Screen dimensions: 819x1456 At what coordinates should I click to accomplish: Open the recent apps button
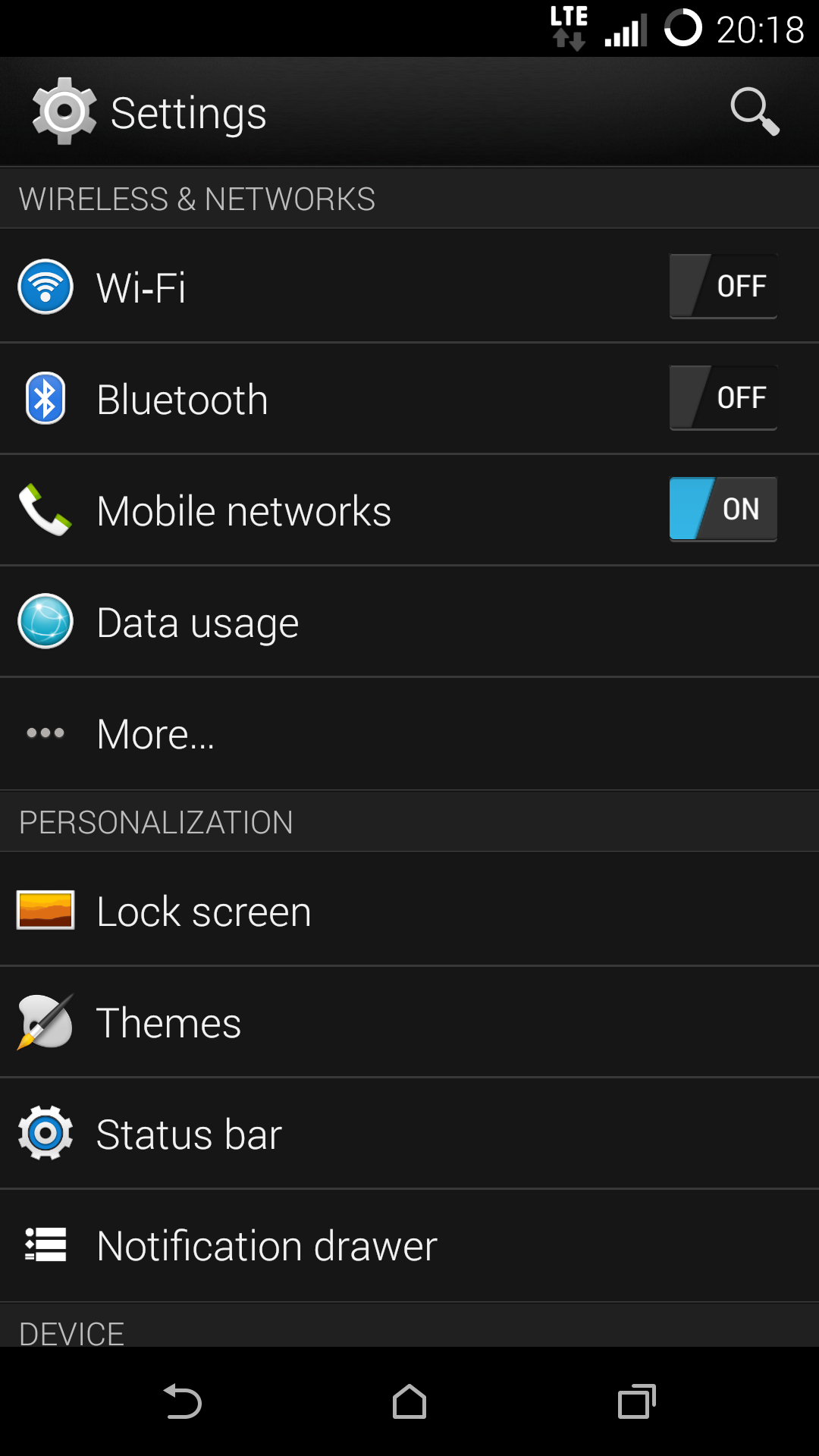[x=636, y=1401]
